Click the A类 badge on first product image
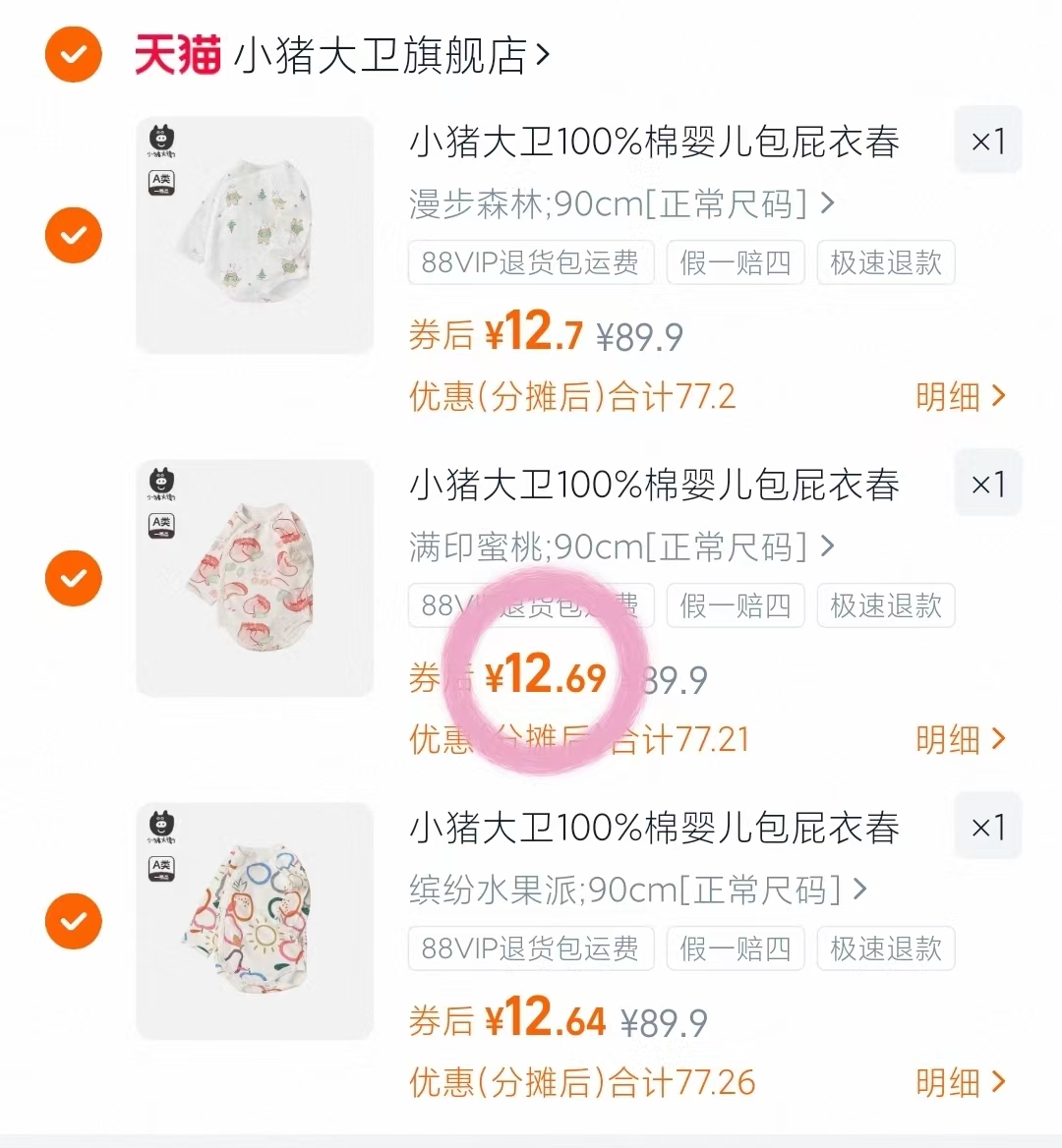This screenshot has height=1148, width=1062. pos(160,183)
